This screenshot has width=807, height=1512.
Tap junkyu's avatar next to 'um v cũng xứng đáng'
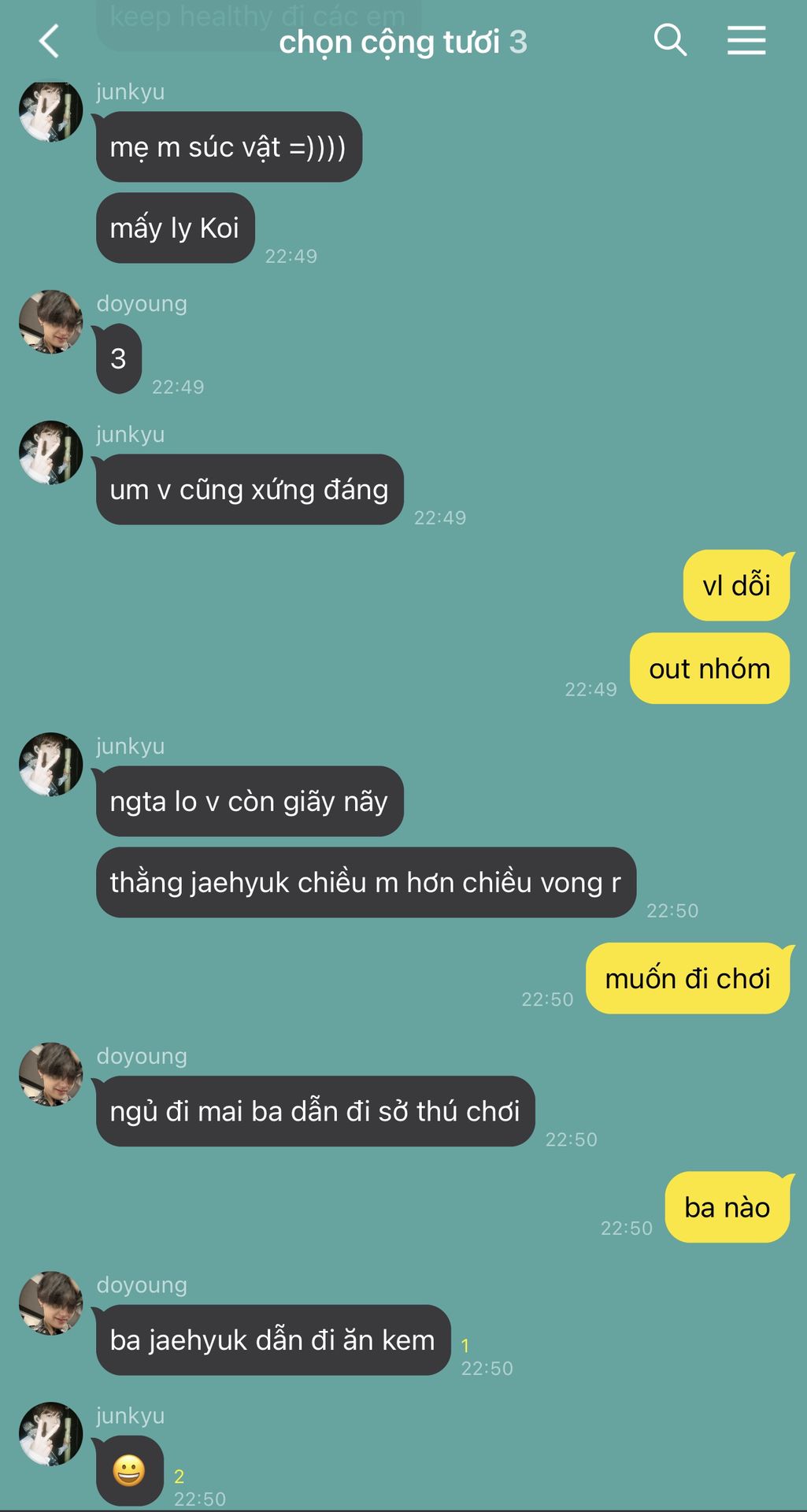[x=51, y=453]
